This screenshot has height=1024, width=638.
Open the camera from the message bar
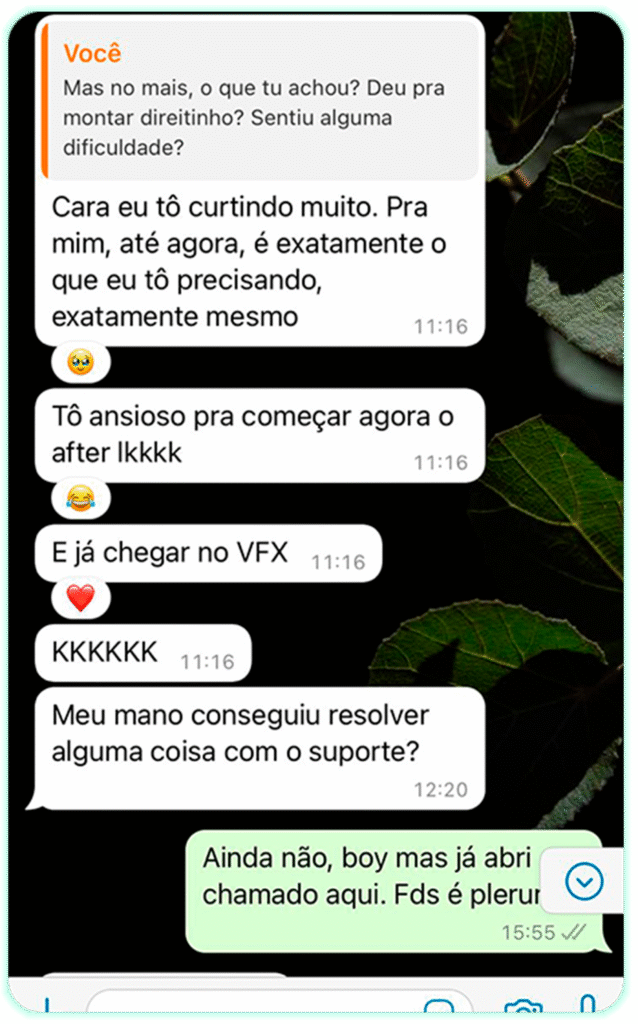tap(521, 1008)
